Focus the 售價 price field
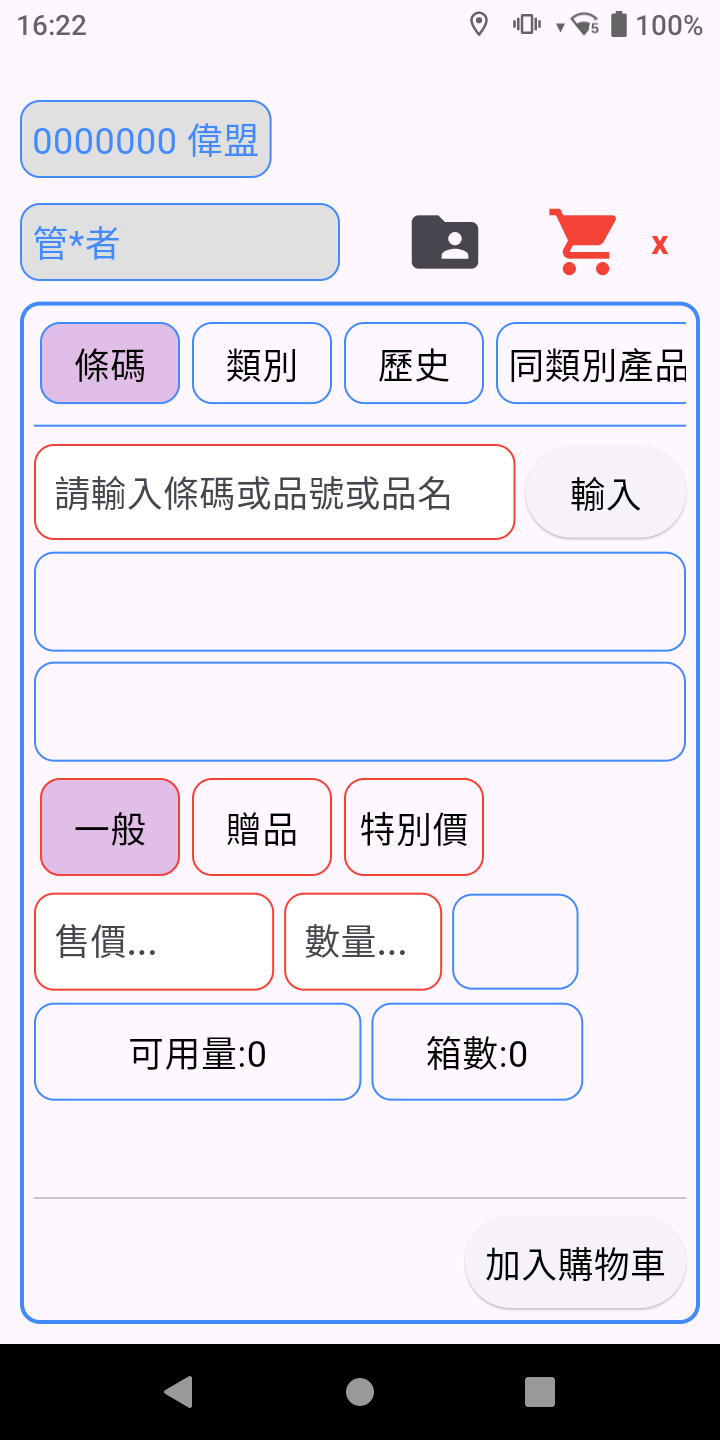This screenshot has width=720, height=1440. (x=154, y=941)
